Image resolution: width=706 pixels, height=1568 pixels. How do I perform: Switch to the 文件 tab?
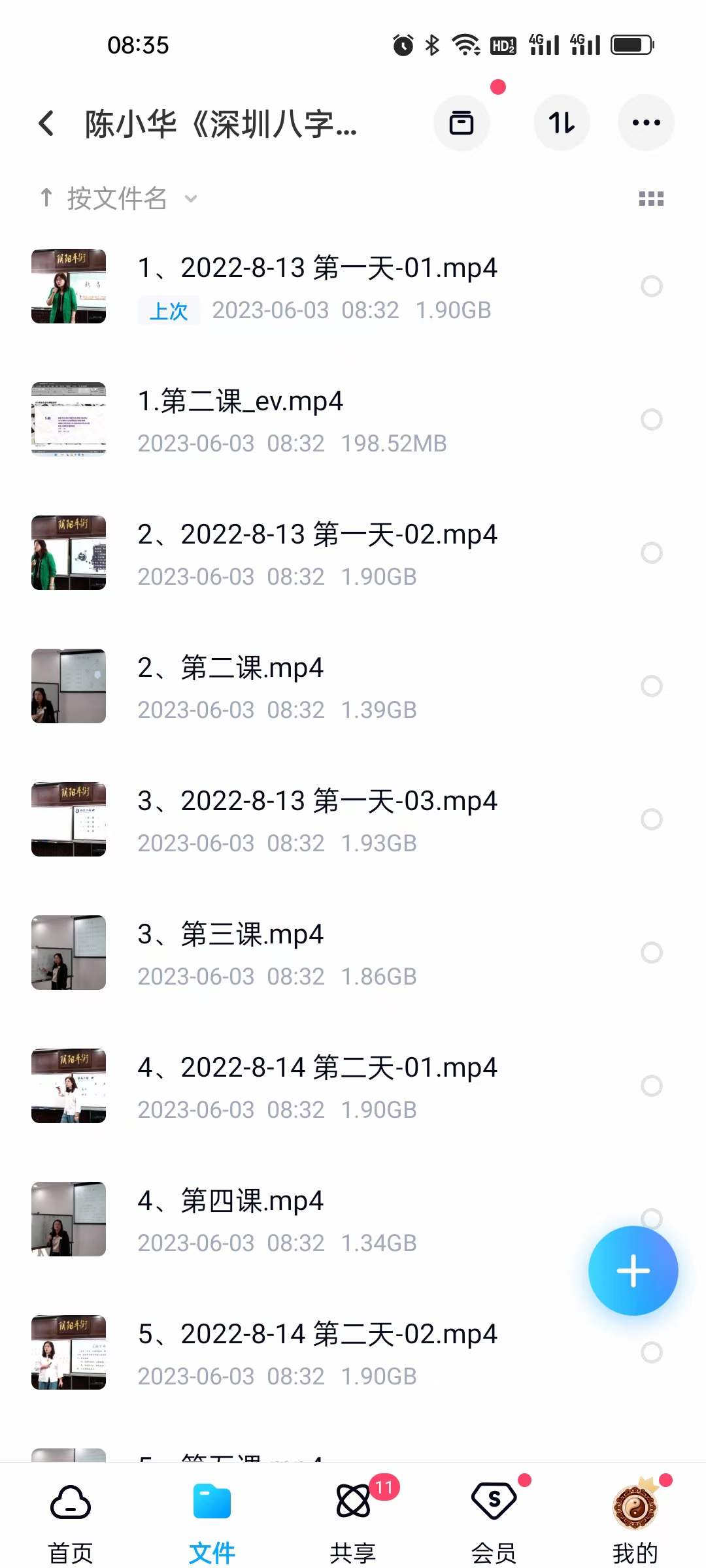click(x=211, y=1501)
